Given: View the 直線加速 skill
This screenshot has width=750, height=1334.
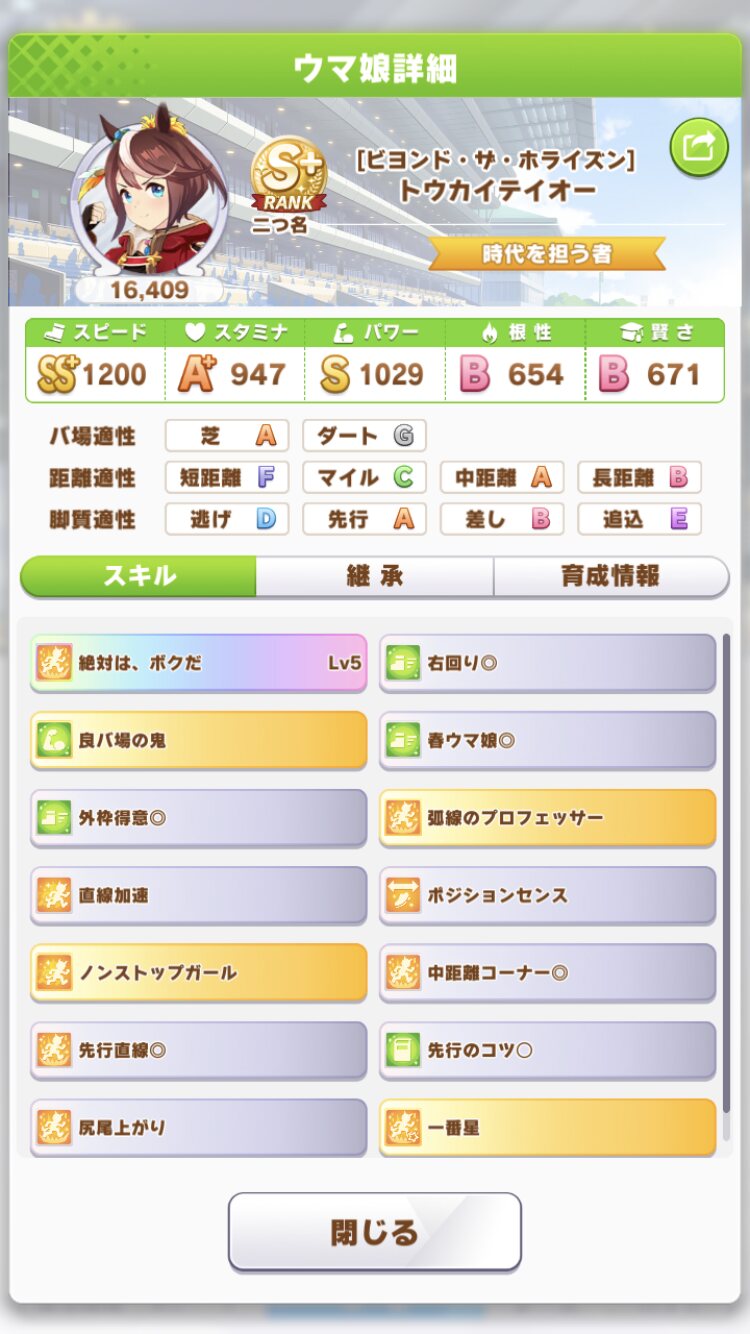Looking at the screenshot, I should [x=198, y=895].
